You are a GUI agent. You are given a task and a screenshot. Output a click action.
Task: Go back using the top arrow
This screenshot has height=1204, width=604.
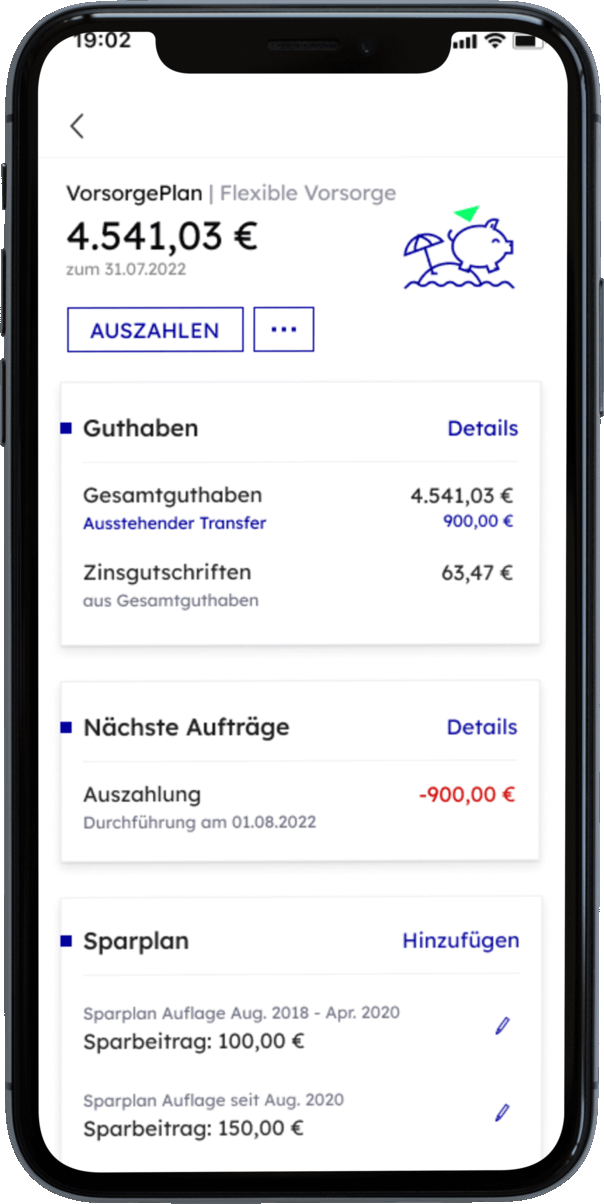coord(77,126)
